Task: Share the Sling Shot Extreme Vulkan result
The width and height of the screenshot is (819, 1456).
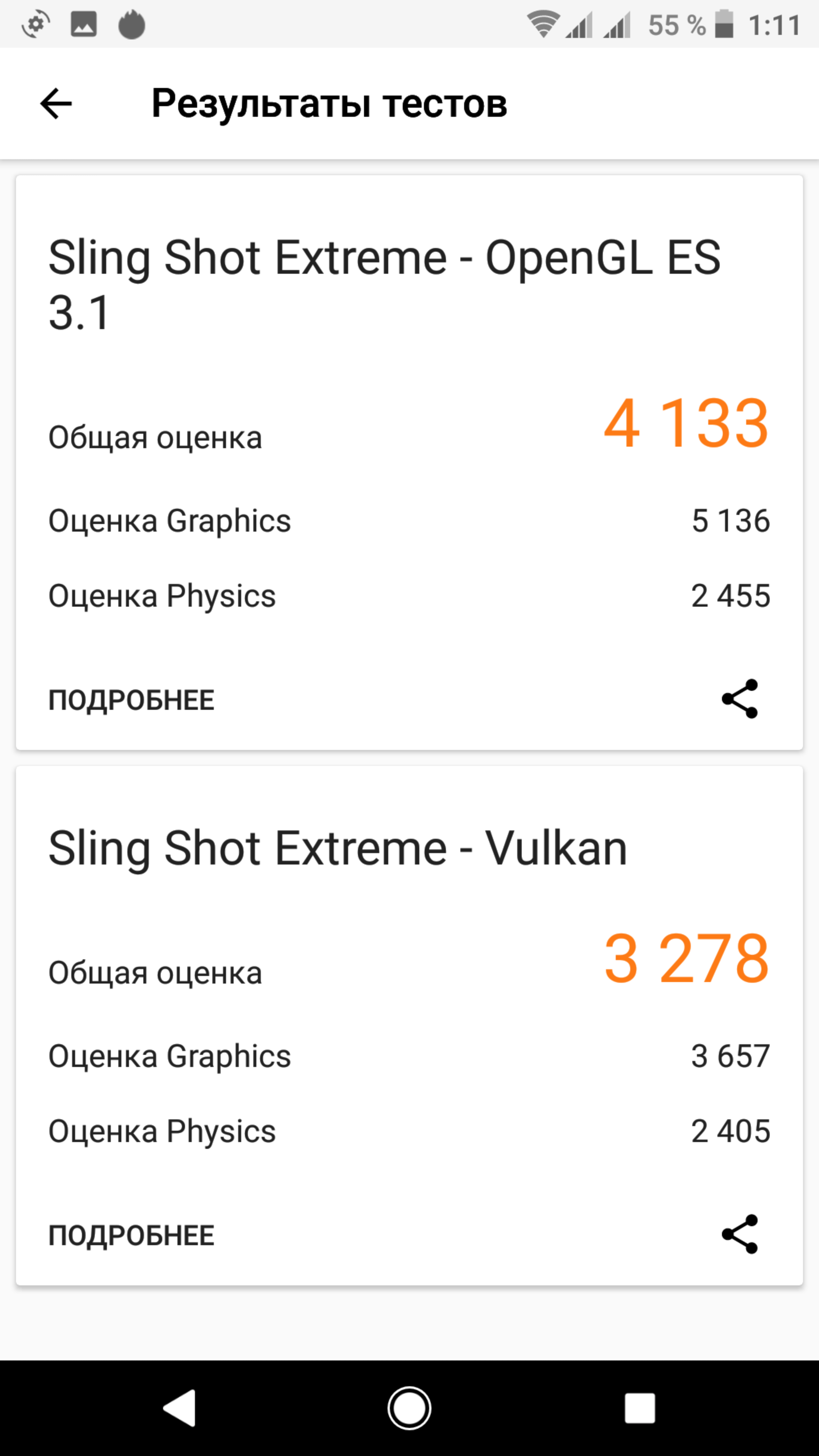Action: point(739,1235)
